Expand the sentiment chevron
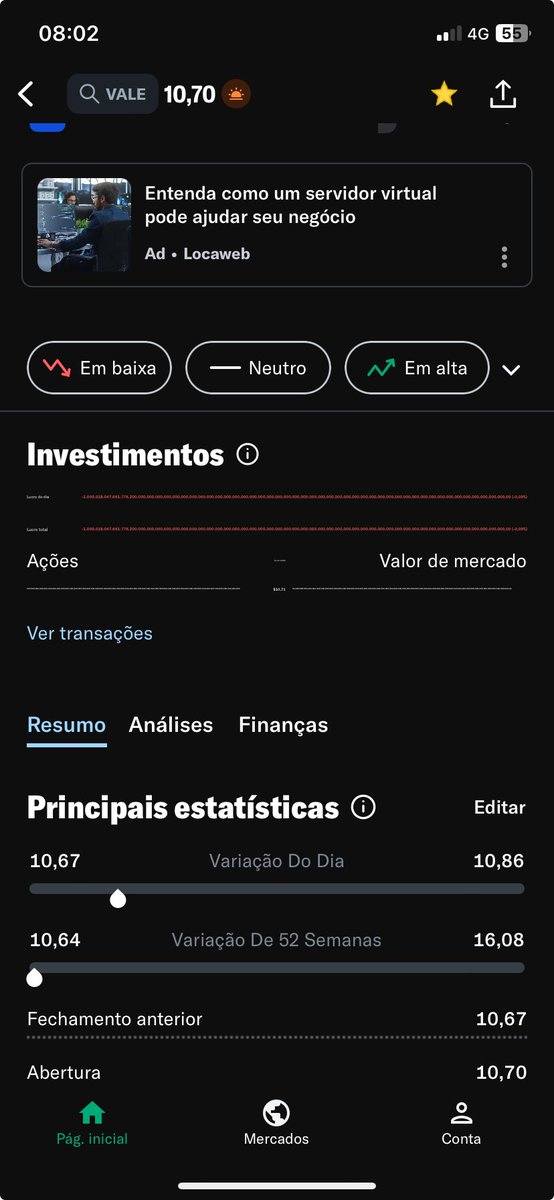This screenshot has height=1200, width=554. [x=511, y=369]
